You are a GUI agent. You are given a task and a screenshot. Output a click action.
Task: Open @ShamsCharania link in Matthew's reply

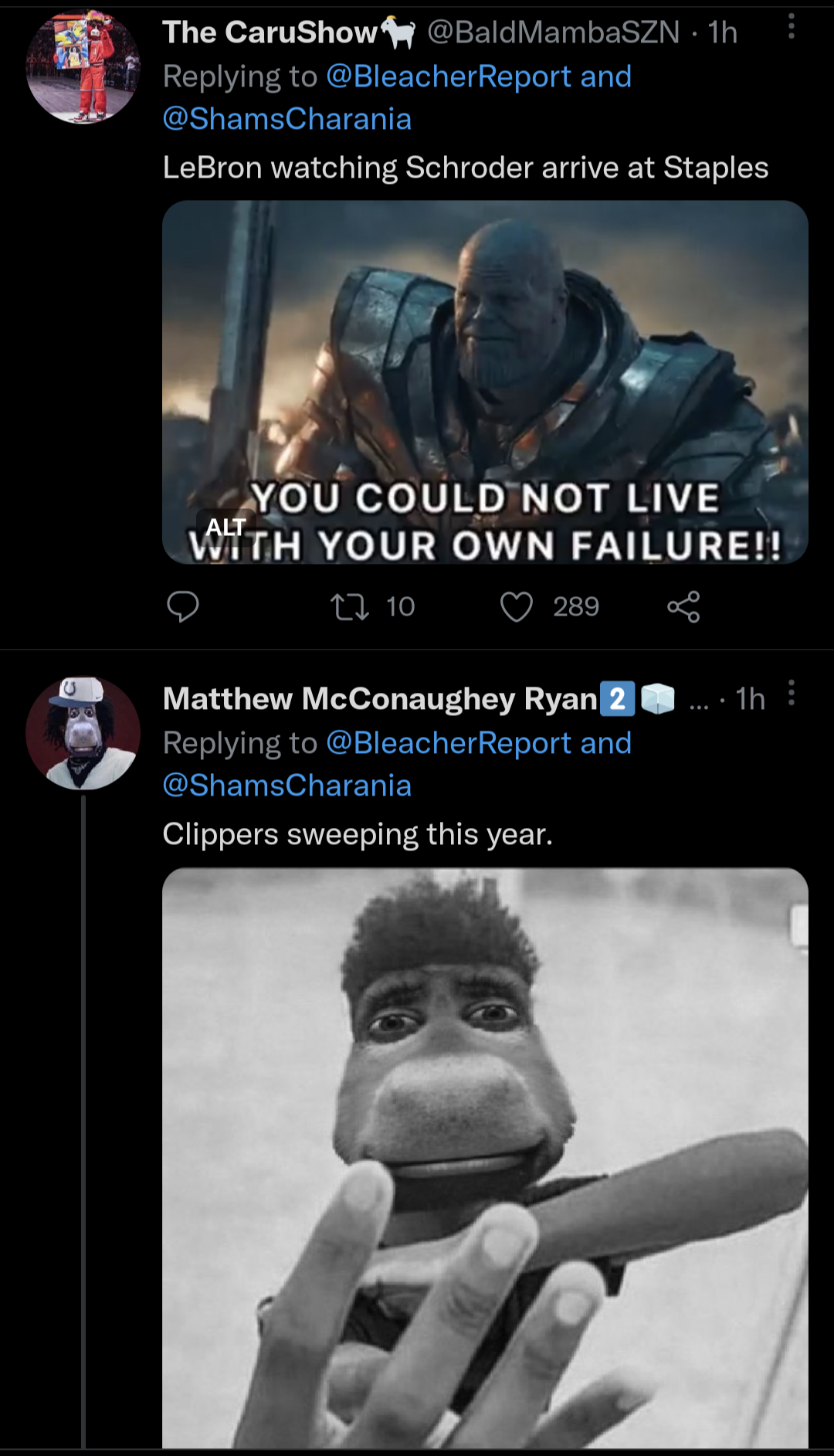[x=287, y=786]
